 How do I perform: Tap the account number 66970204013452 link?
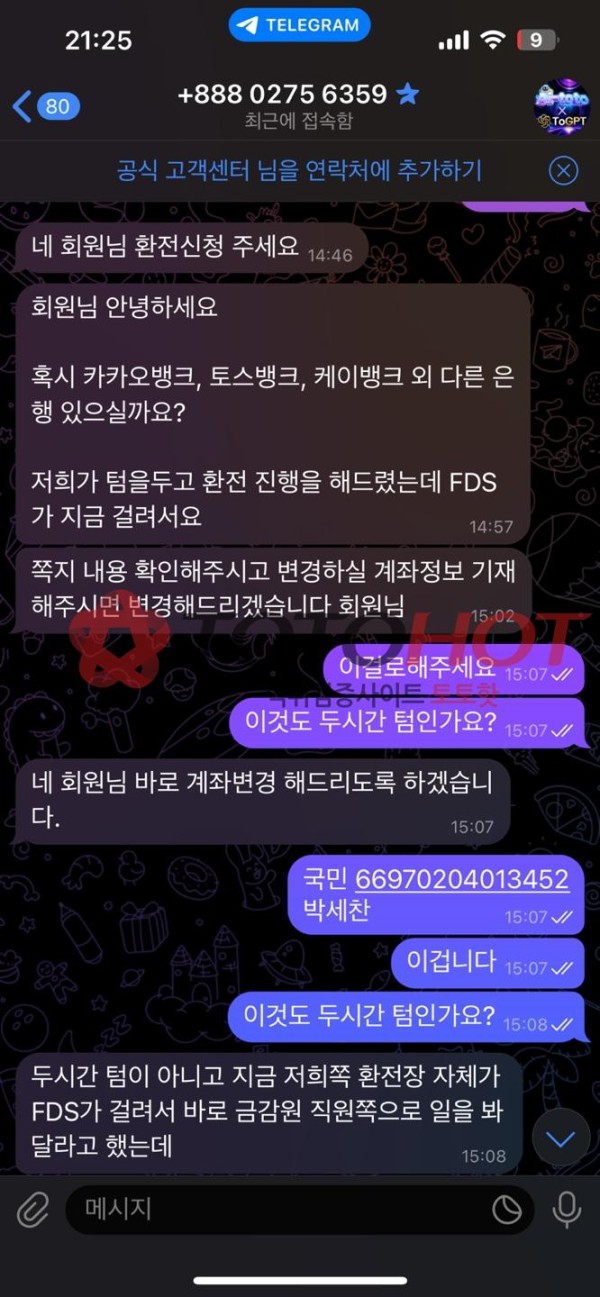(x=462, y=880)
